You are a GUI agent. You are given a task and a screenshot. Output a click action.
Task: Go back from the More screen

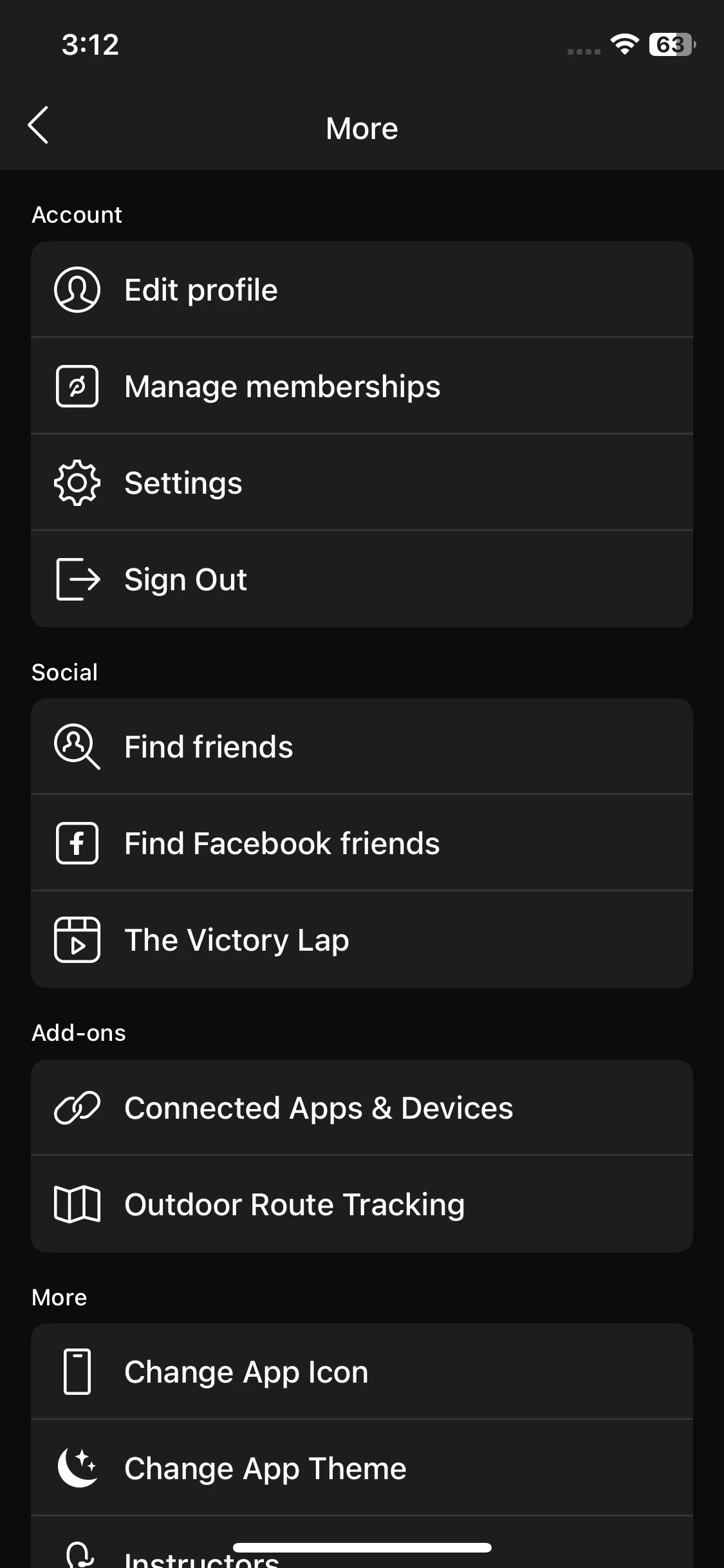[x=39, y=126]
